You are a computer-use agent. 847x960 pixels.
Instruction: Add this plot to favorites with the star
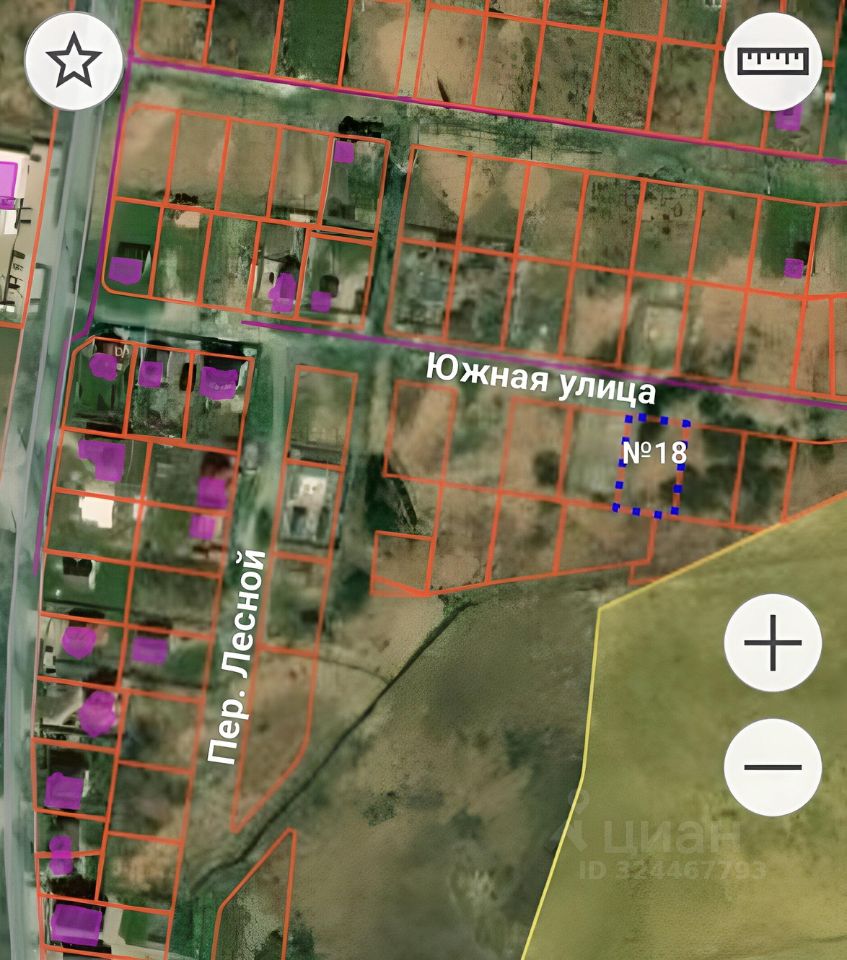pyautogui.click(x=74, y=61)
